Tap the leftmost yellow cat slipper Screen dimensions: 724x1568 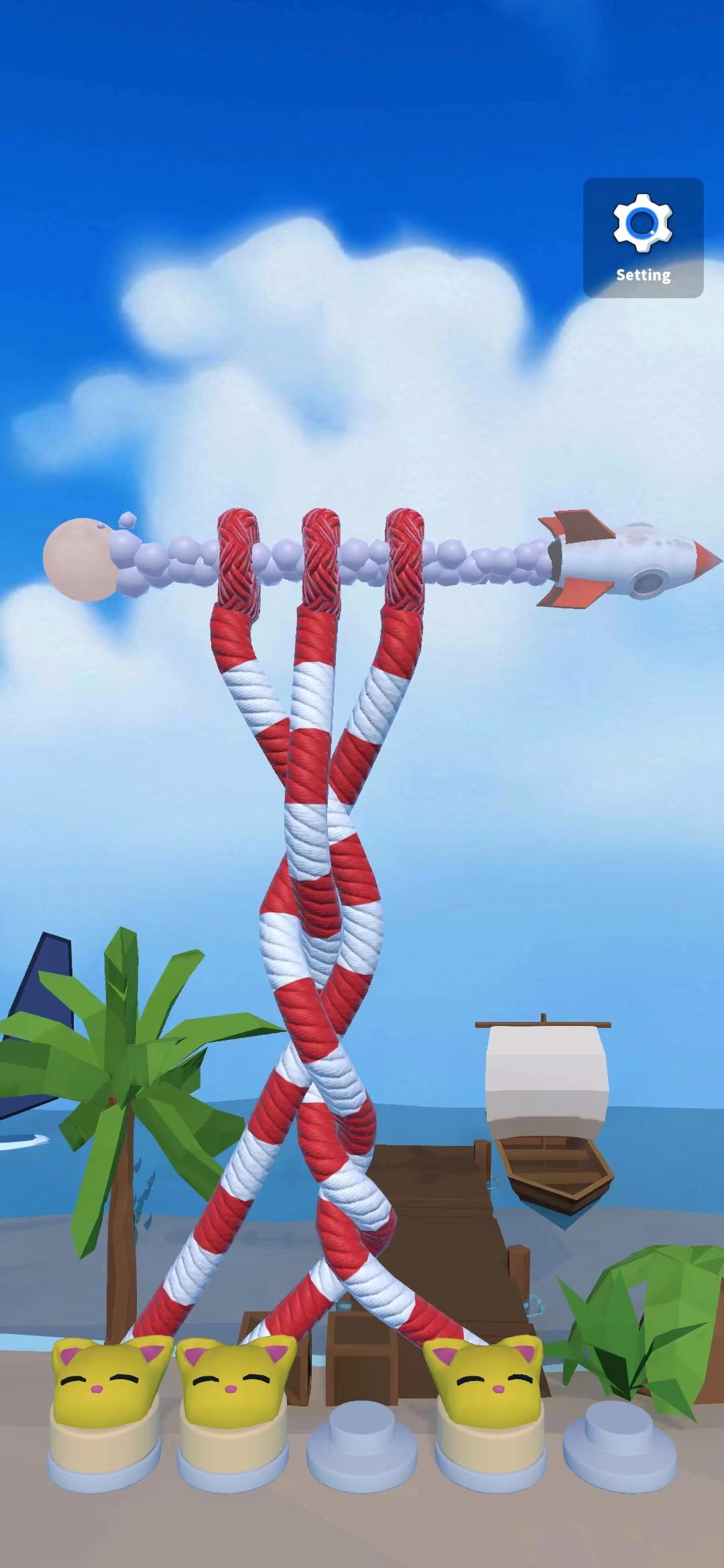point(101,1380)
